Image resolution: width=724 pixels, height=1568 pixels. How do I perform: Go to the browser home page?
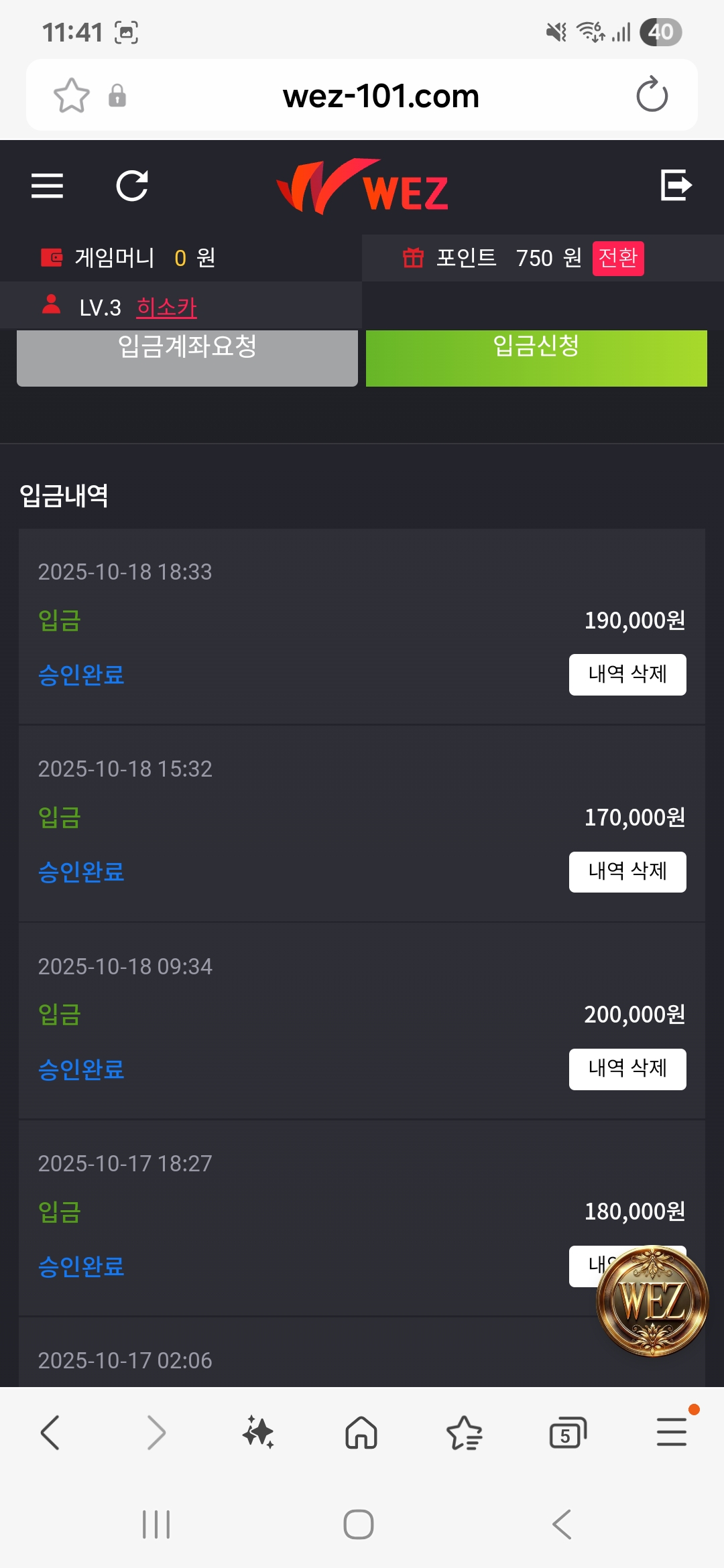coord(361,1433)
